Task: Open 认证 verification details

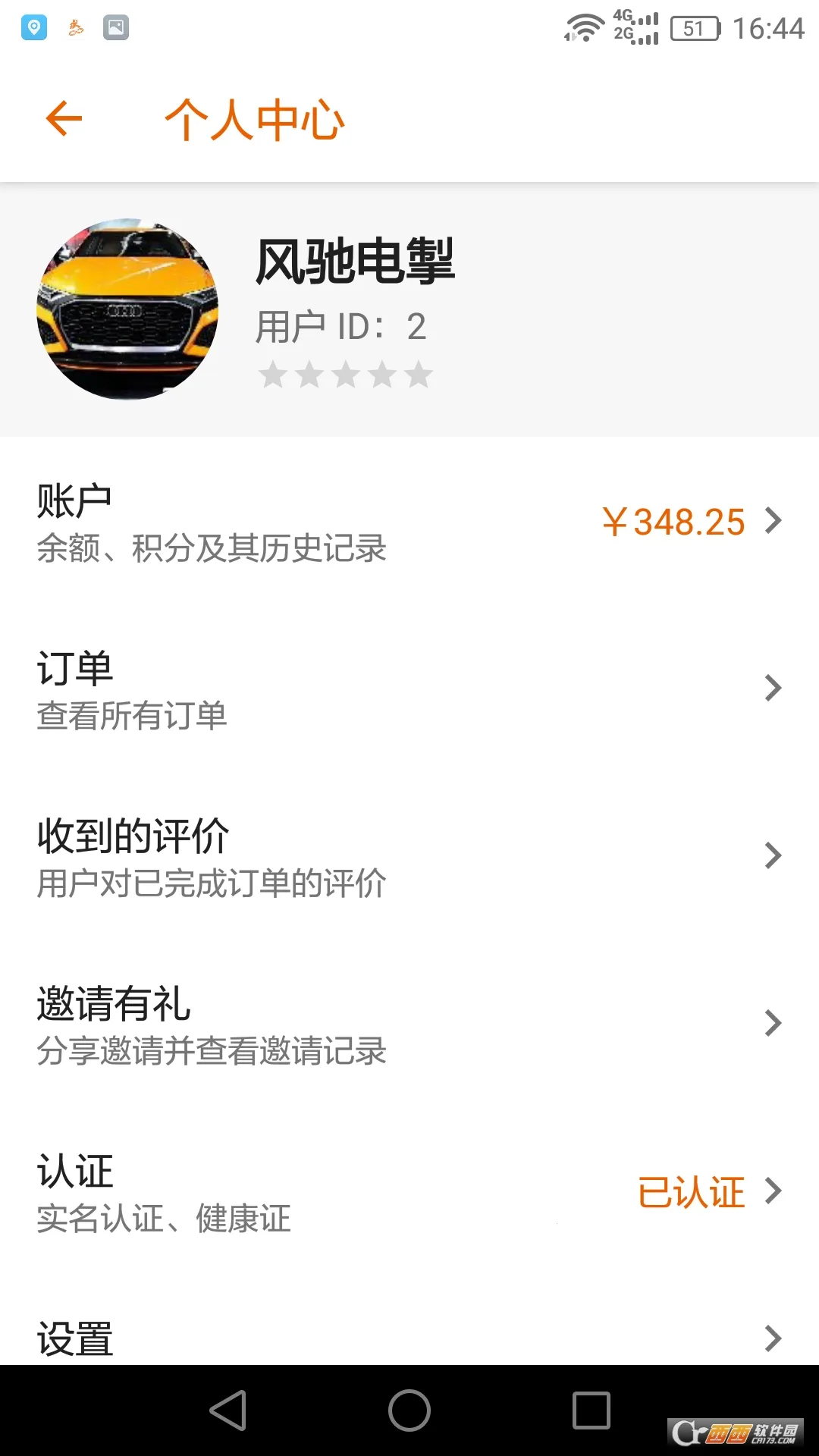Action: (x=409, y=1192)
